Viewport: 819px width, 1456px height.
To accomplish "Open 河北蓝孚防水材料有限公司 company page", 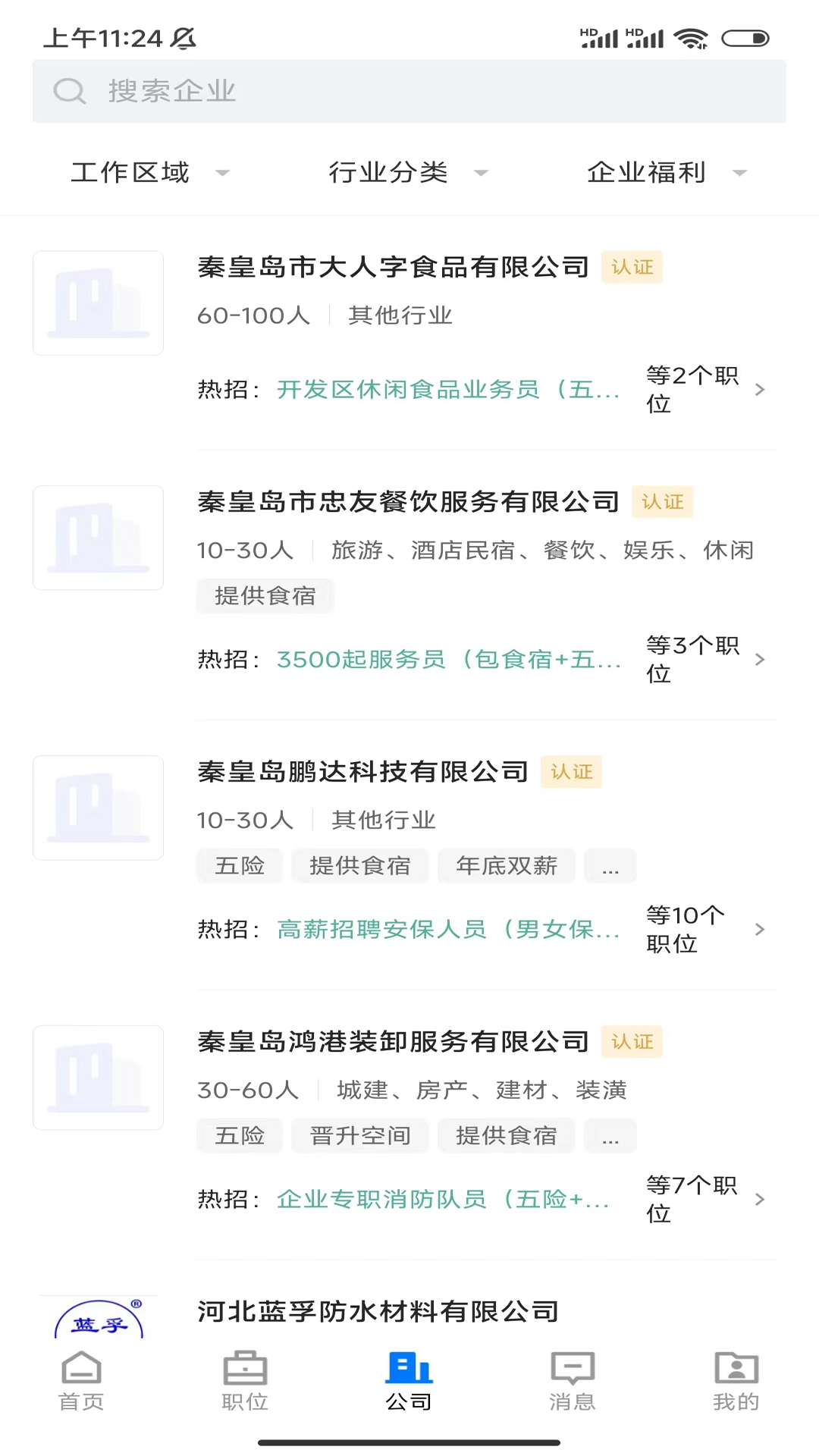I will pyautogui.click(x=378, y=1312).
